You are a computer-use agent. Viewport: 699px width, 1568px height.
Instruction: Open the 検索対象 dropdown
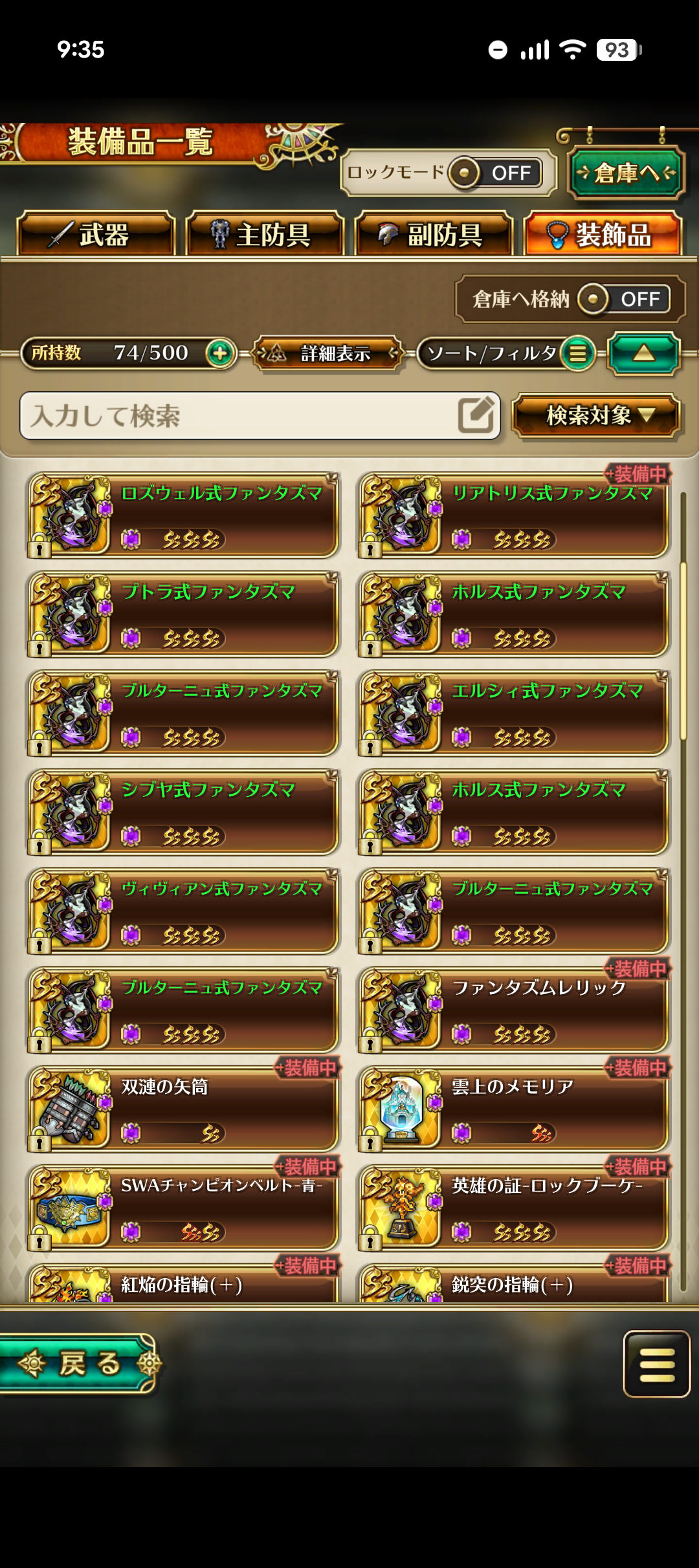596,416
